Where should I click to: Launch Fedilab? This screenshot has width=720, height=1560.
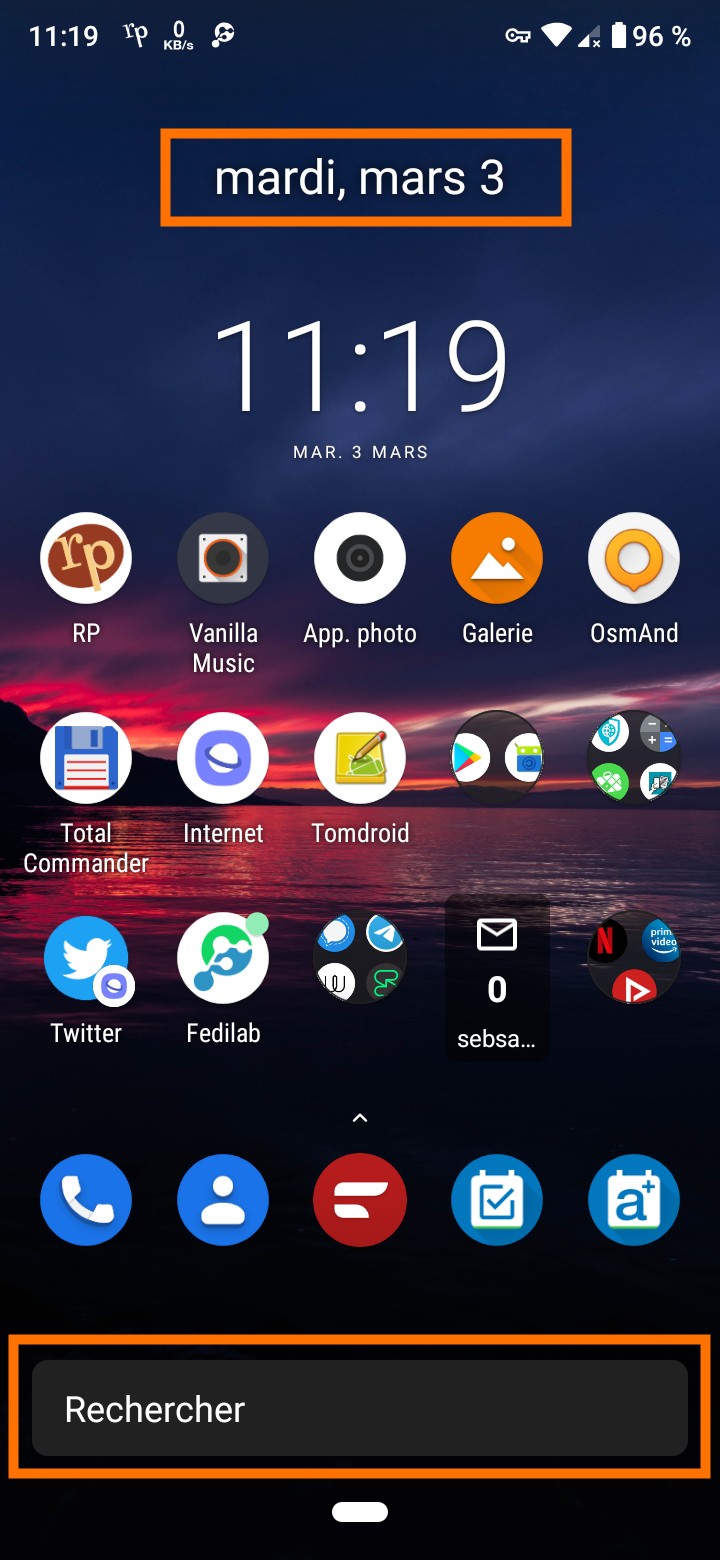(223, 959)
